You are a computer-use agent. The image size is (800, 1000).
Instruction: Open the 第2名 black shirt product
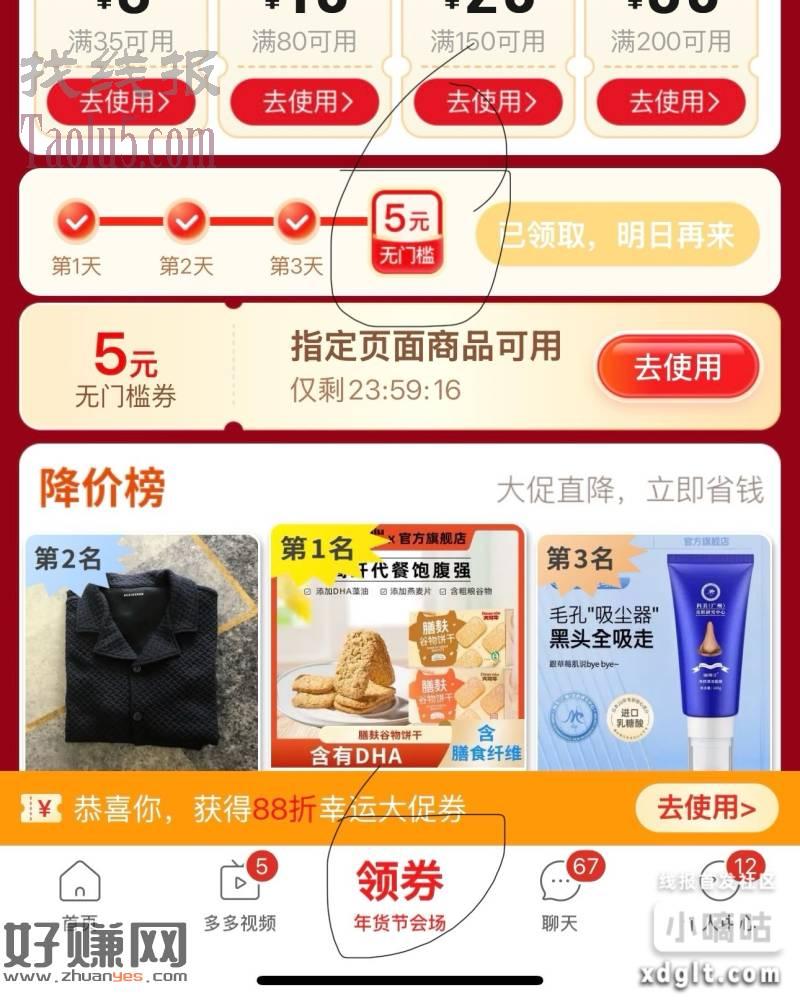point(142,652)
